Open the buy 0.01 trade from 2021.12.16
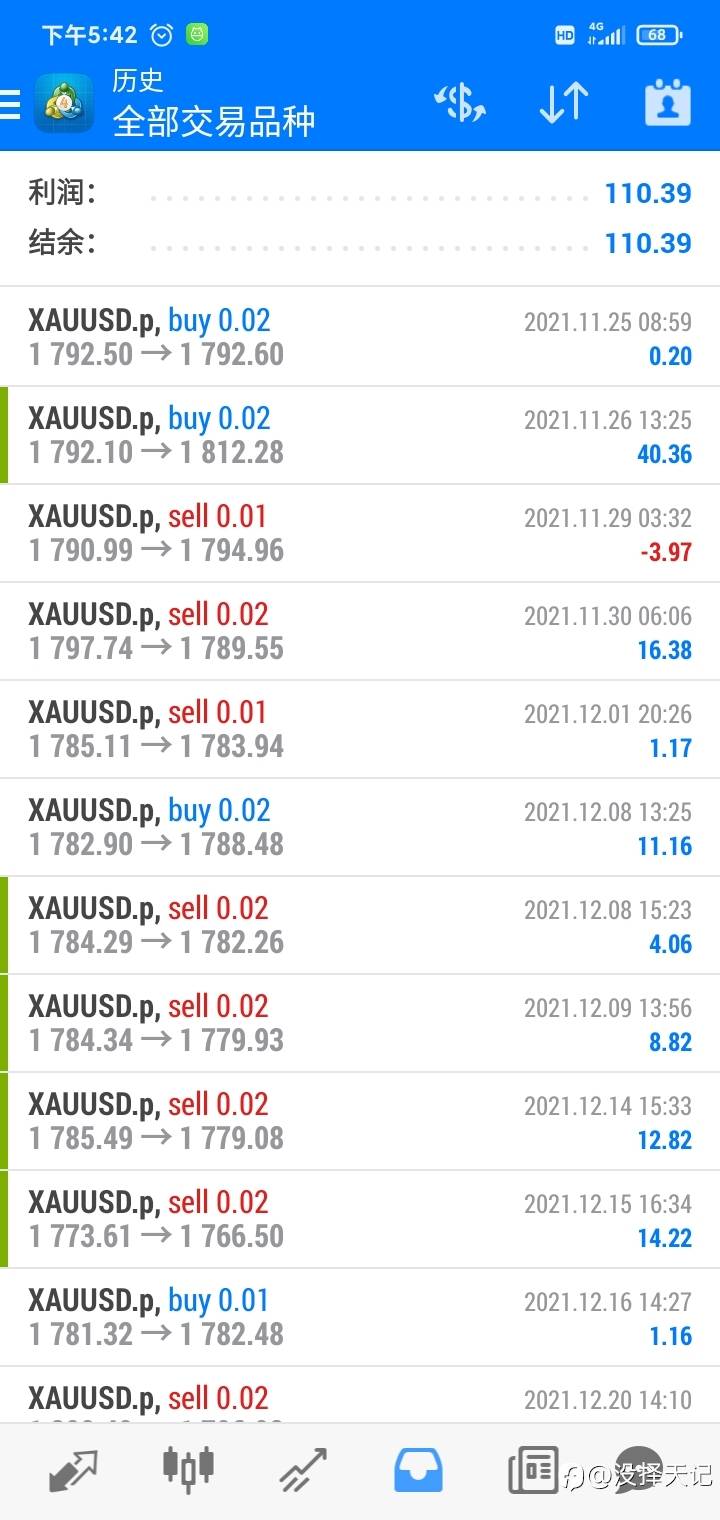Viewport: 720px width, 1520px height. tap(360, 1317)
